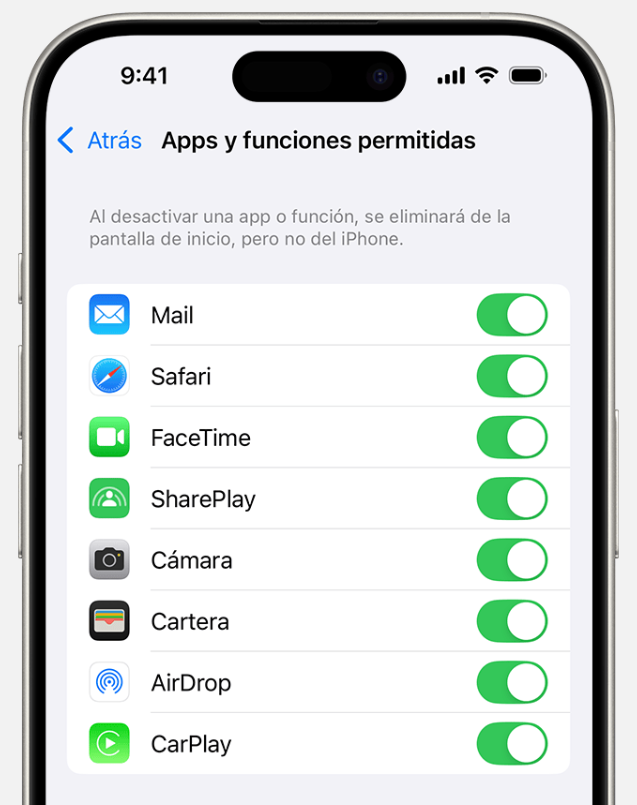
Task: Toggle the FaceTime switch off
Action: coord(512,437)
